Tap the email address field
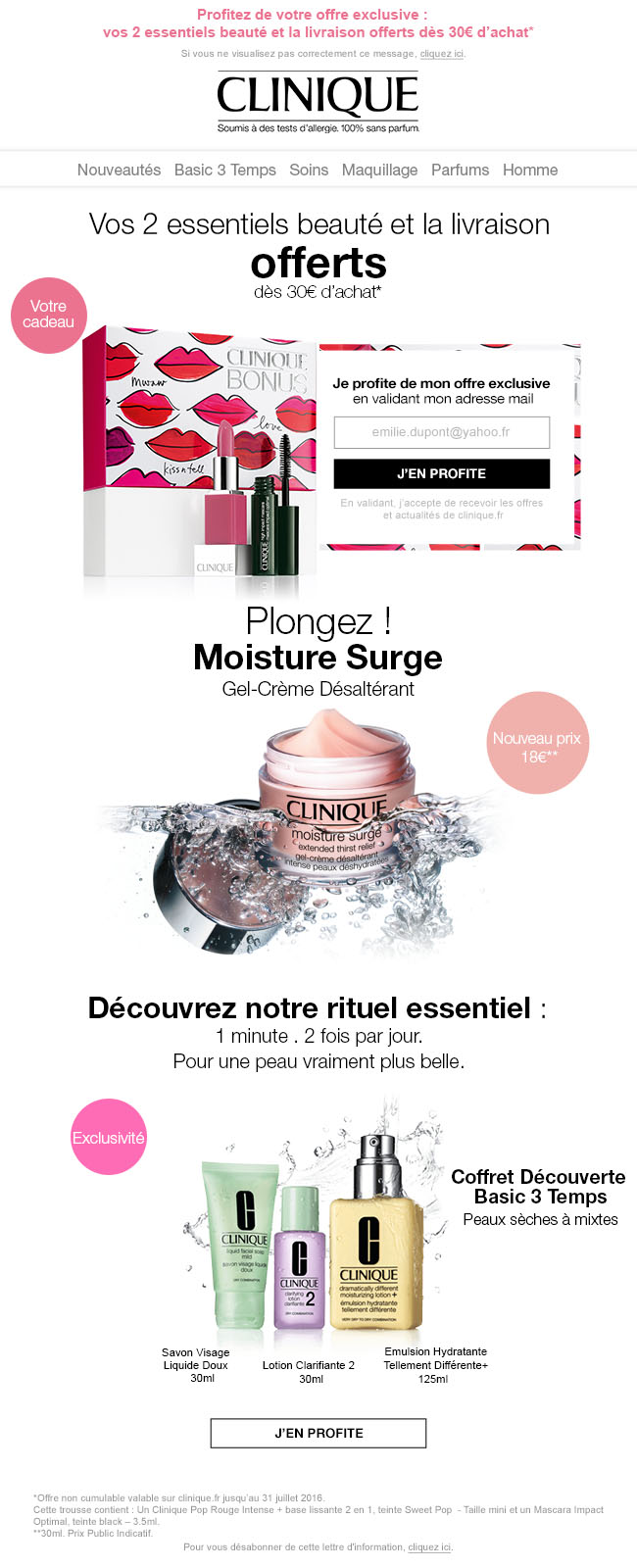Viewport: 637px width, 1568px height. click(441, 432)
